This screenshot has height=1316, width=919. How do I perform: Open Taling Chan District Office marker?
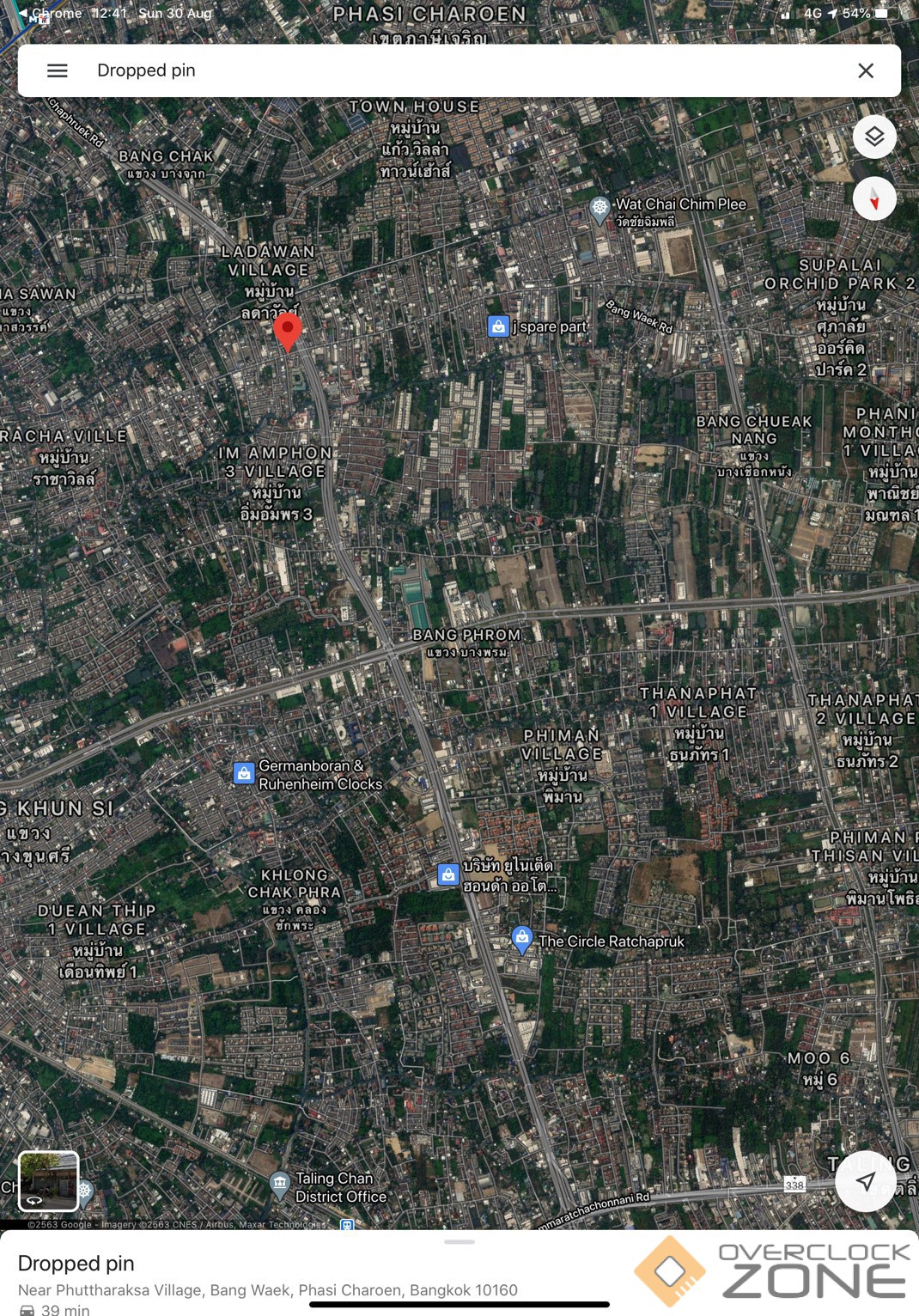click(279, 1184)
